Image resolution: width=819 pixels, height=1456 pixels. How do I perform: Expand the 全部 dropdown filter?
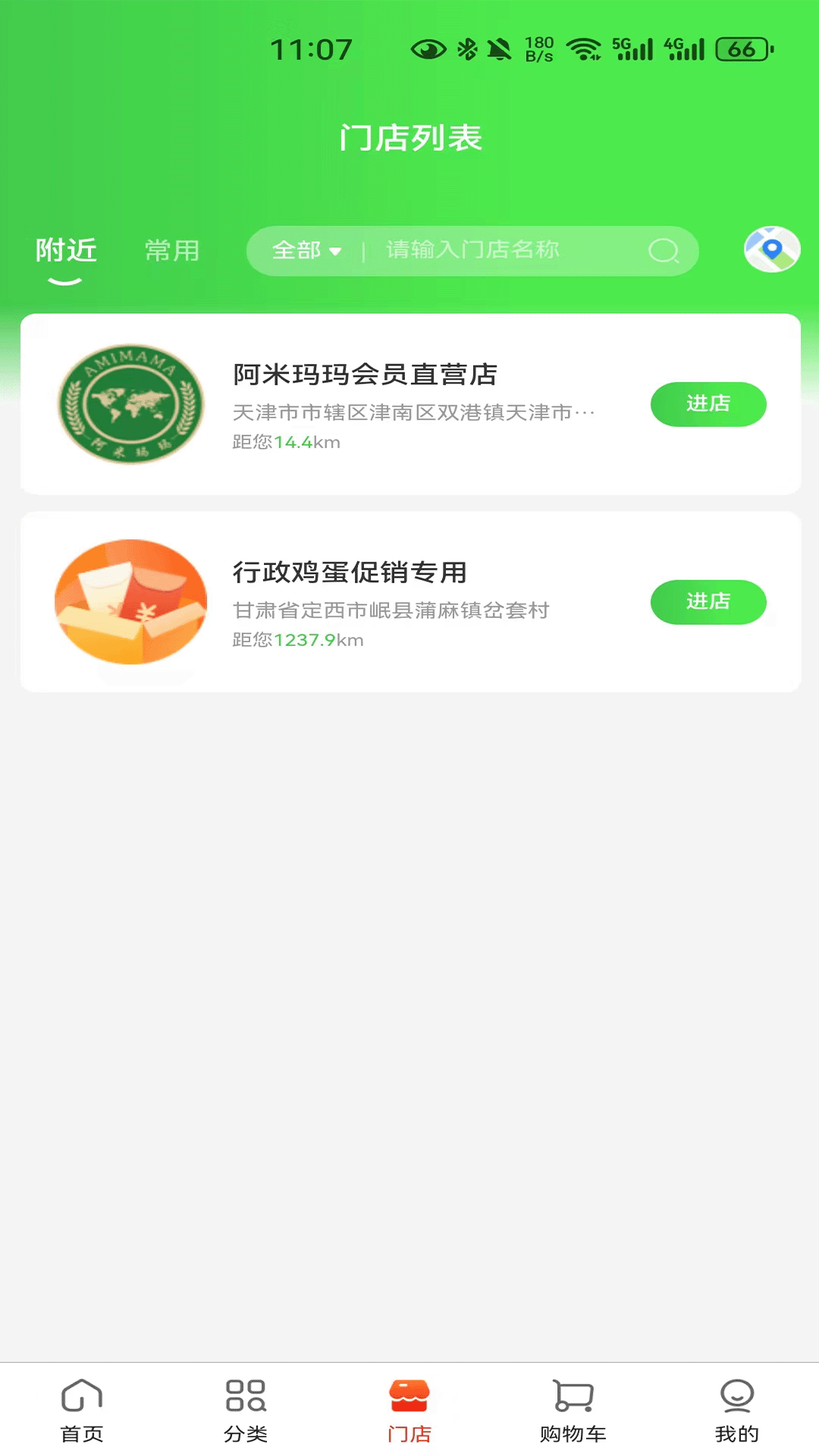pyautogui.click(x=306, y=250)
